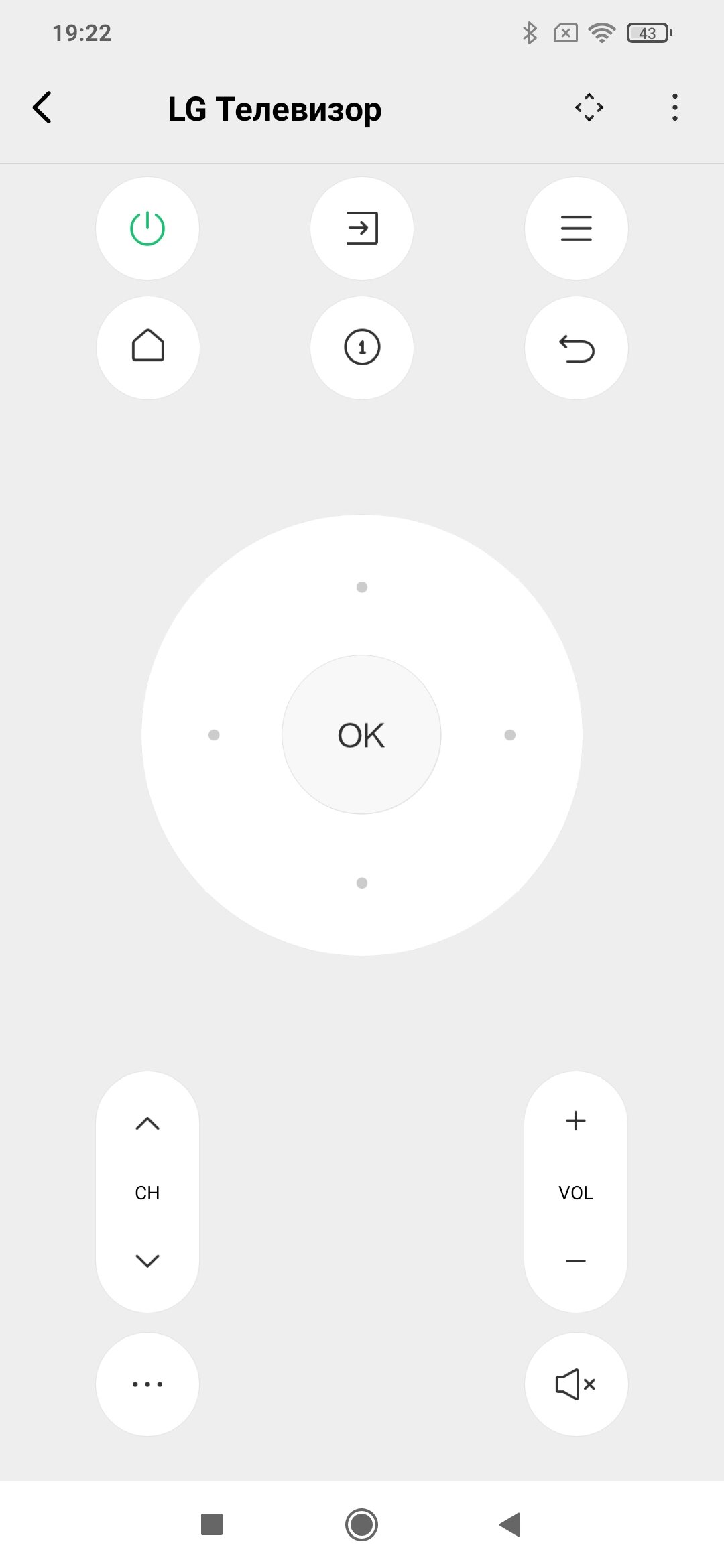Decrease the volume with minus

pyautogui.click(x=576, y=1261)
